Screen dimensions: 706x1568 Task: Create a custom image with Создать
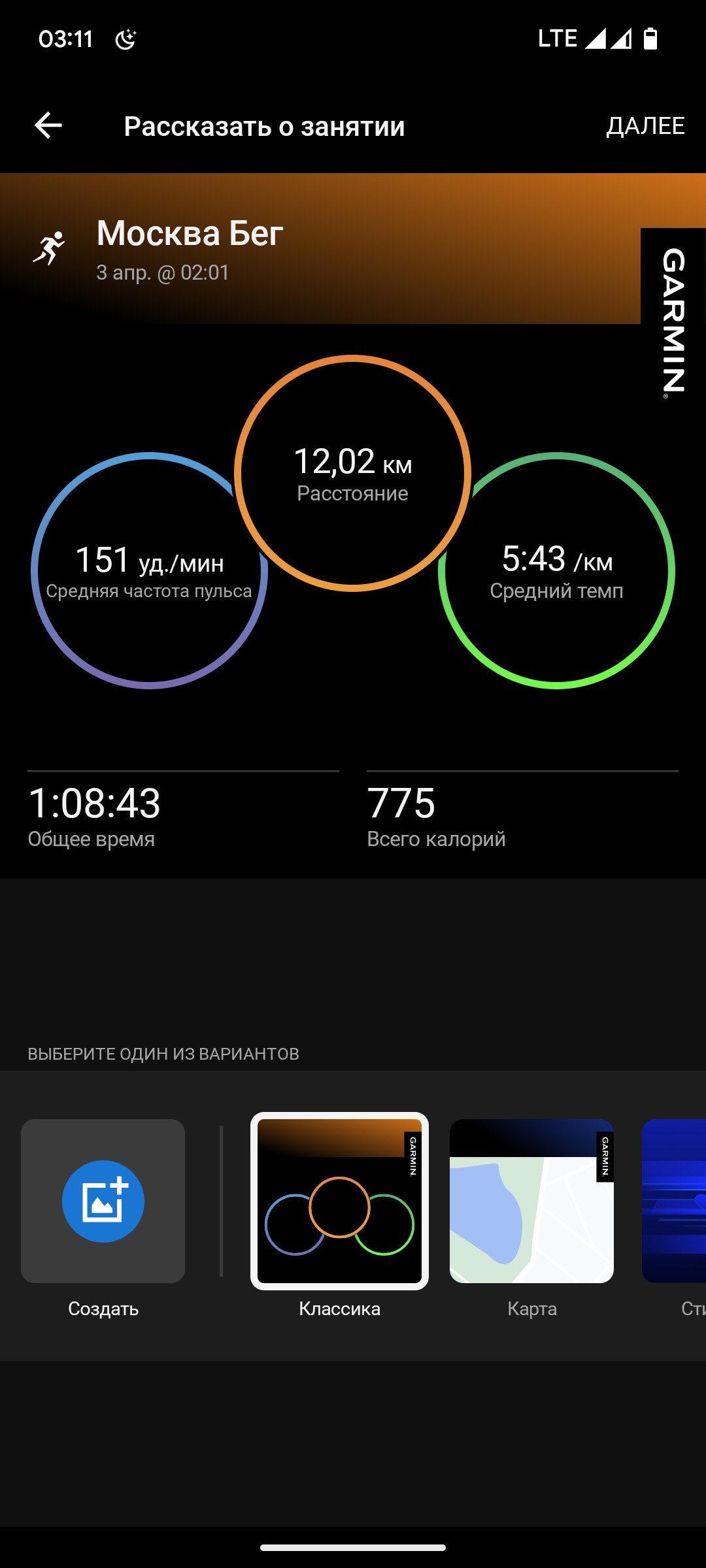click(103, 1201)
